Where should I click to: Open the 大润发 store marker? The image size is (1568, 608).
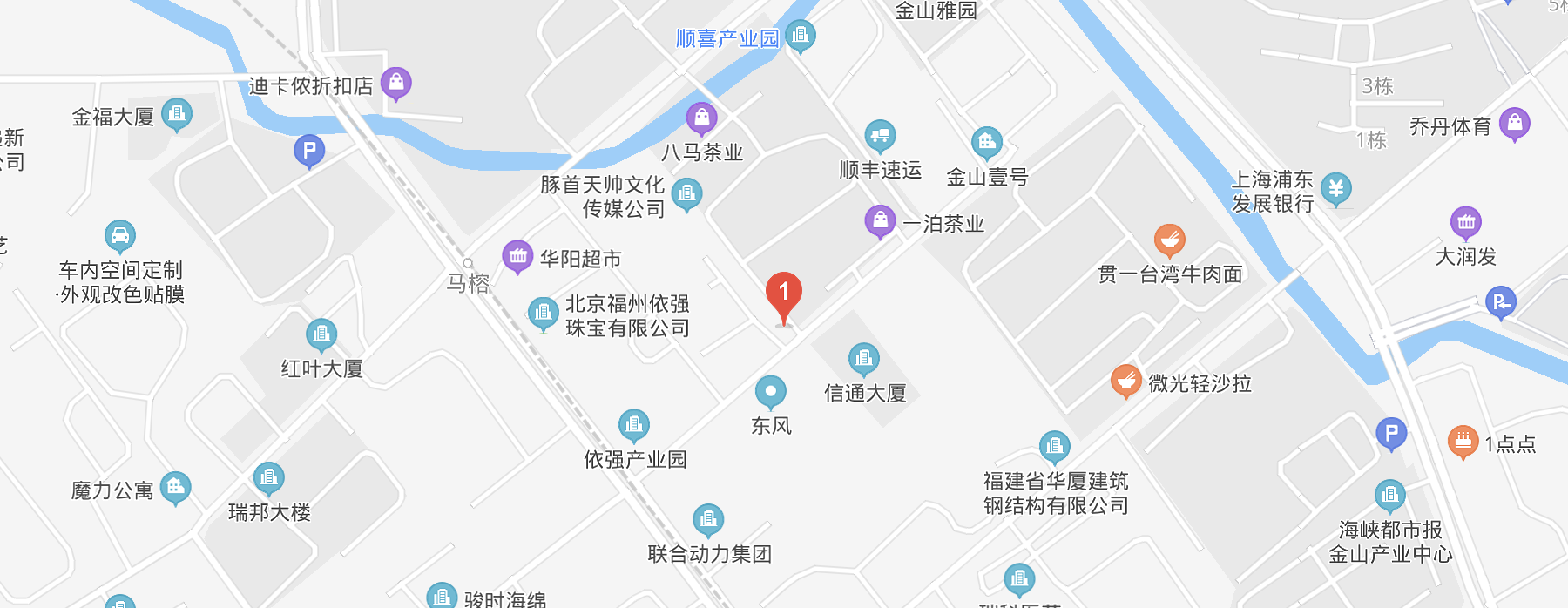[x=1466, y=223]
